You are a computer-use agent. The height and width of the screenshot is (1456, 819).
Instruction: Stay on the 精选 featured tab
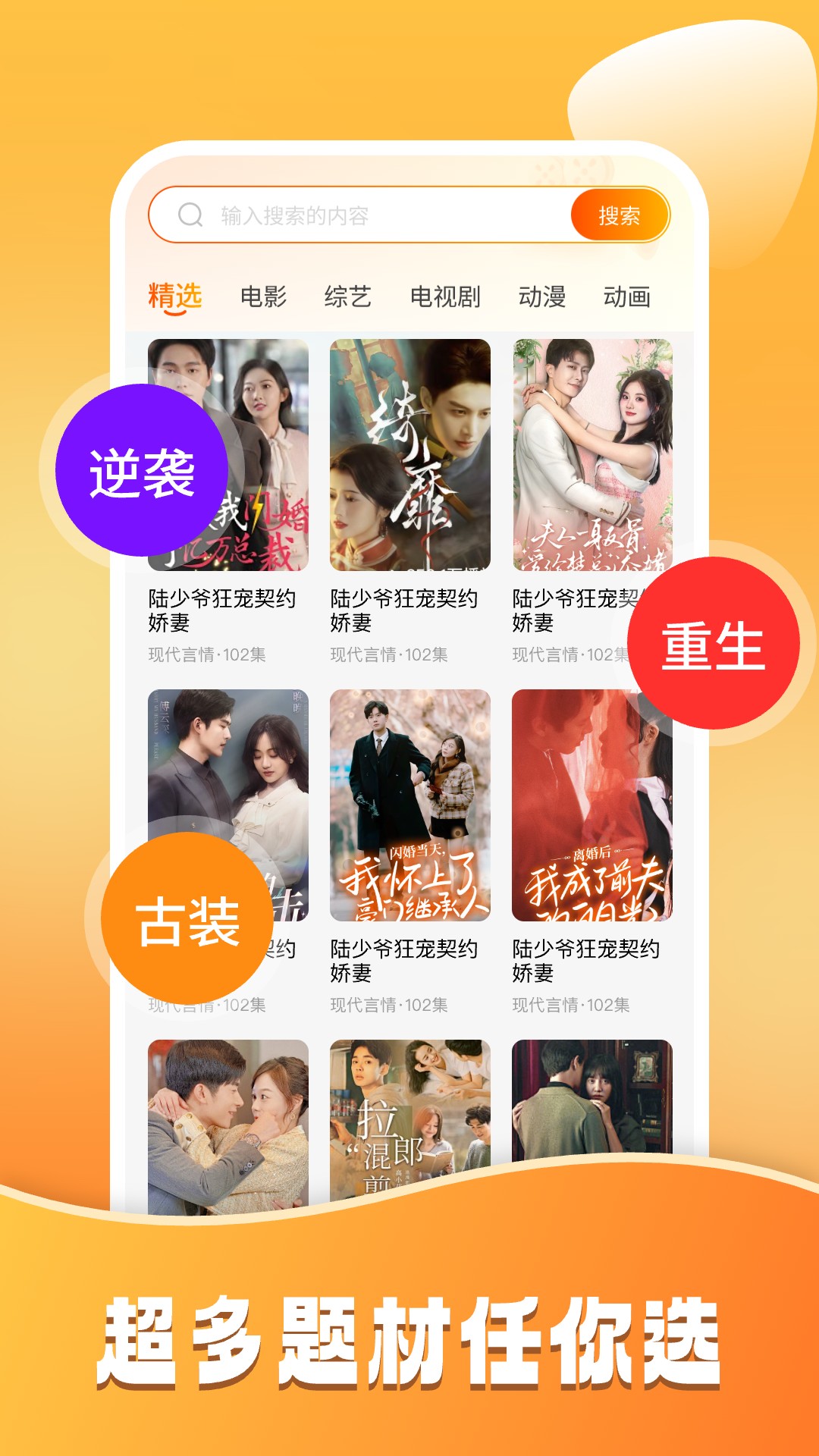pyautogui.click(x=173, y=297)
